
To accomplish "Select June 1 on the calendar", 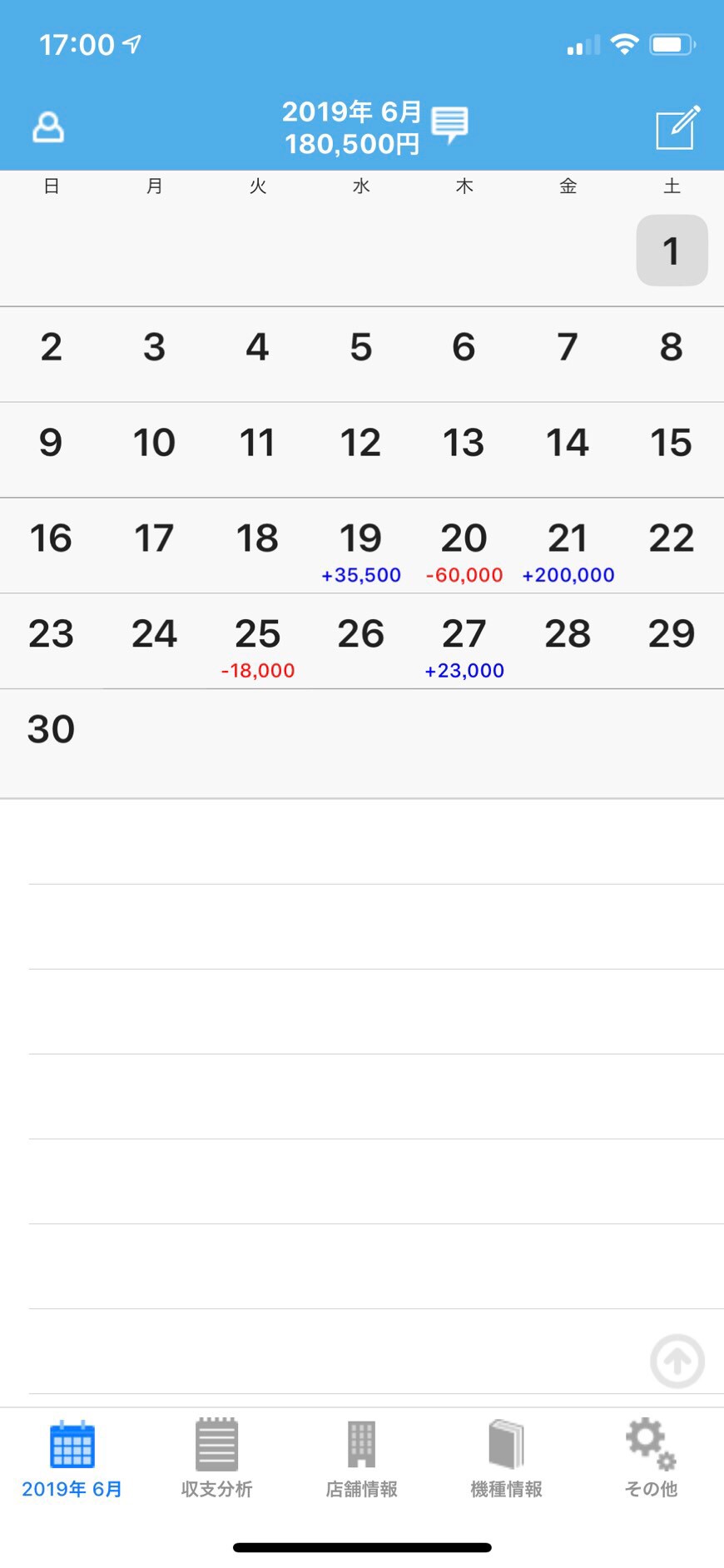I will (x=672, y=251).
